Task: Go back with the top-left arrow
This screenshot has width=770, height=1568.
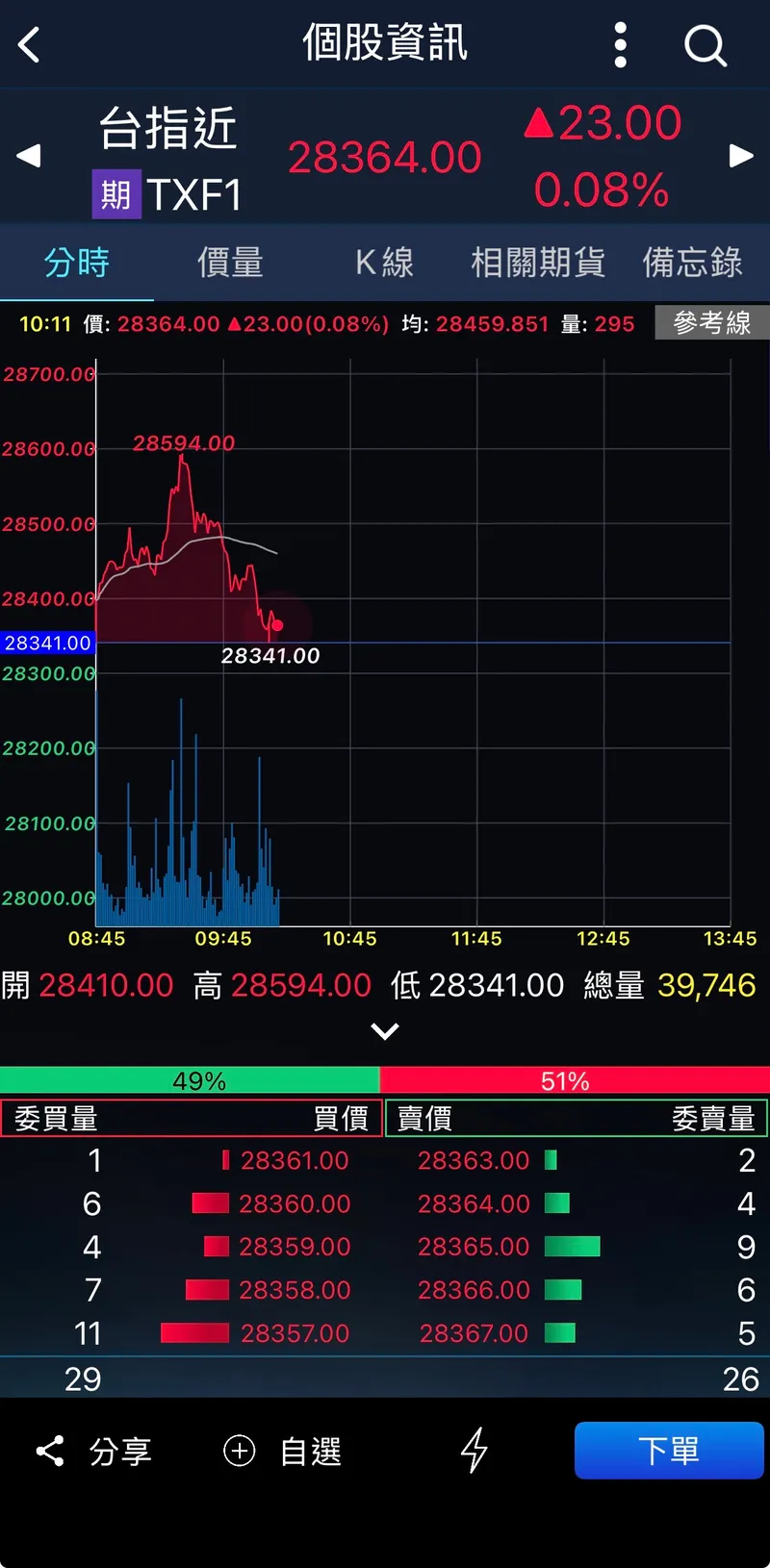Action: [30, 45]
